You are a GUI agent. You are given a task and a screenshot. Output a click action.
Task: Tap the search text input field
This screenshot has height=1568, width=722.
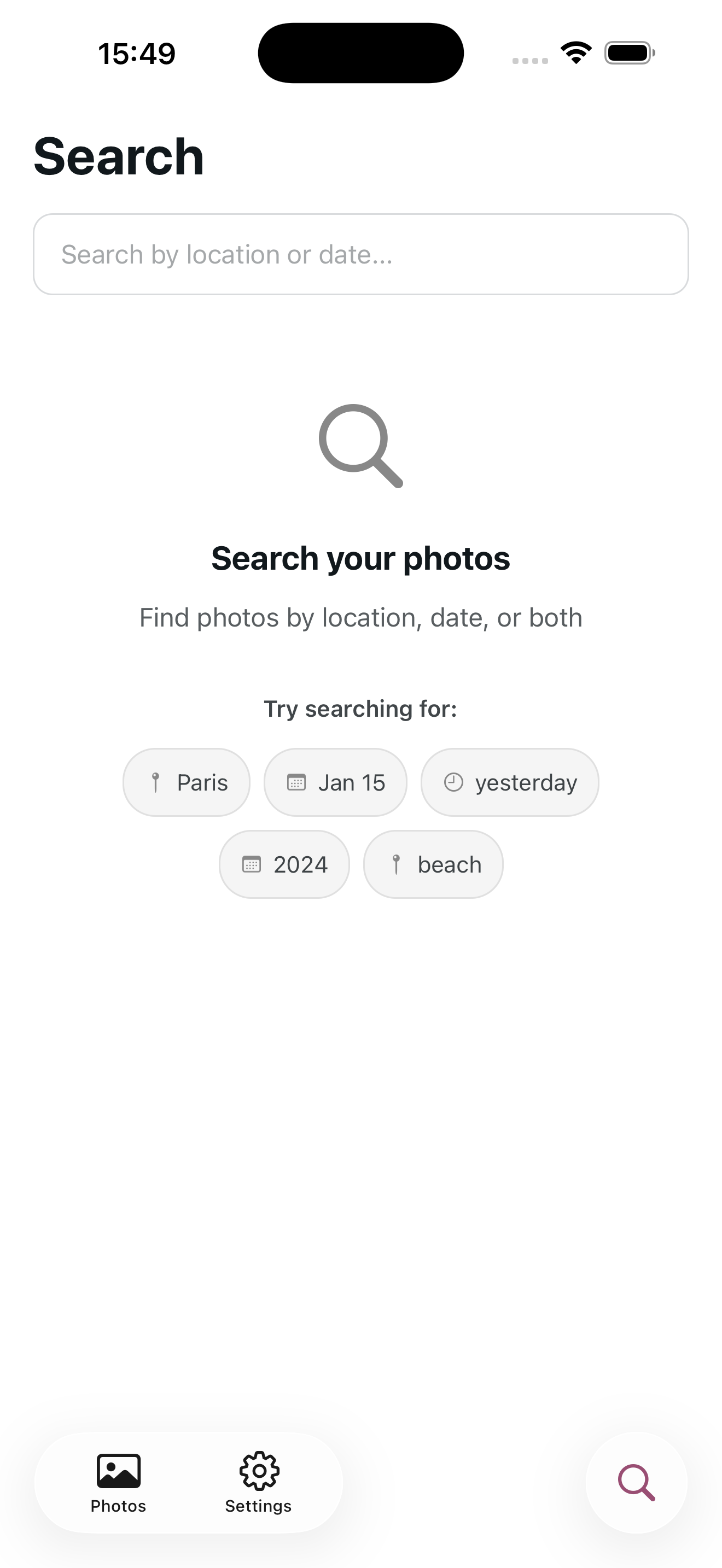pos(361,254)
